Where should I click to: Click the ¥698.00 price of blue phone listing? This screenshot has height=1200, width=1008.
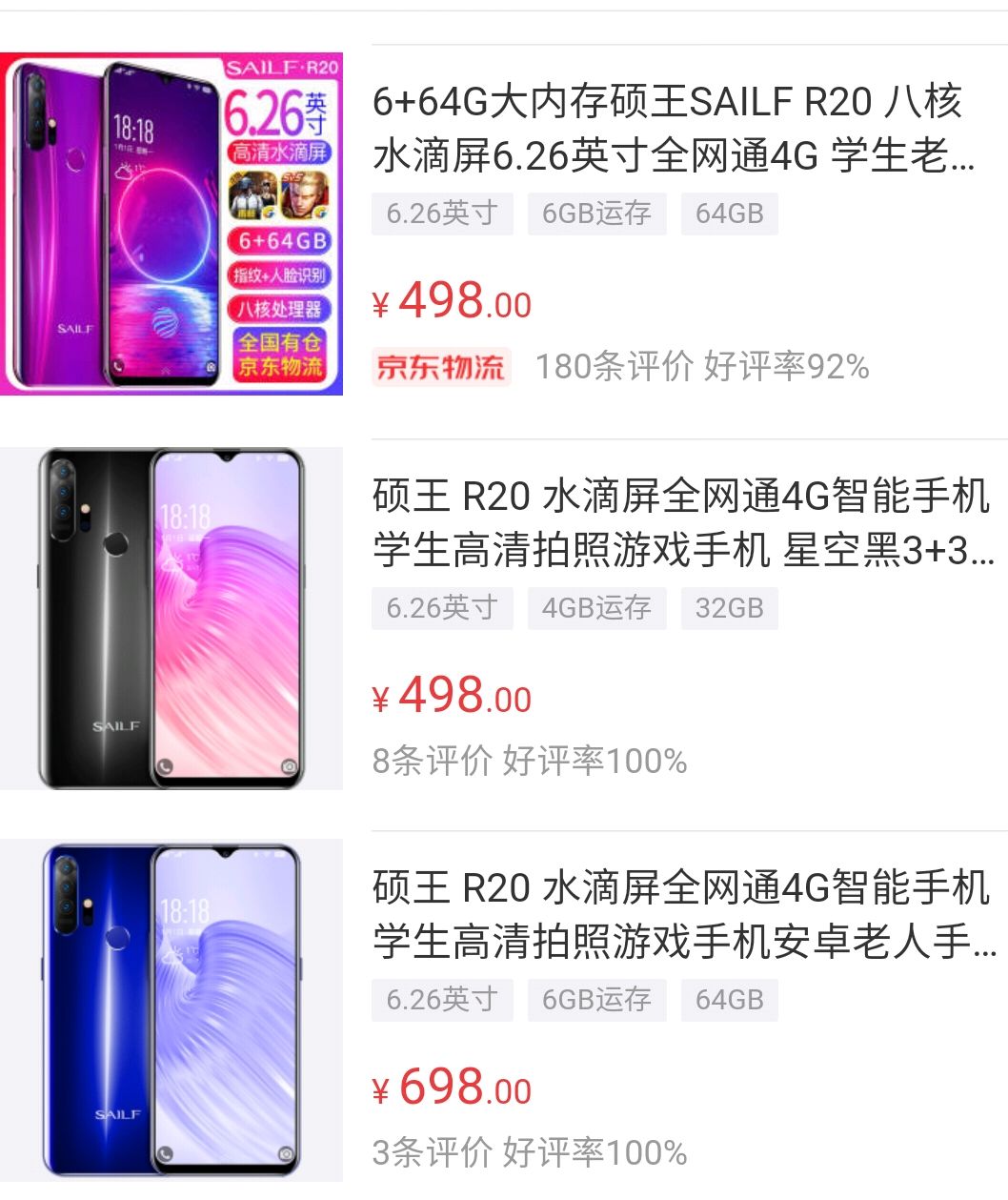click(452, 1088)
